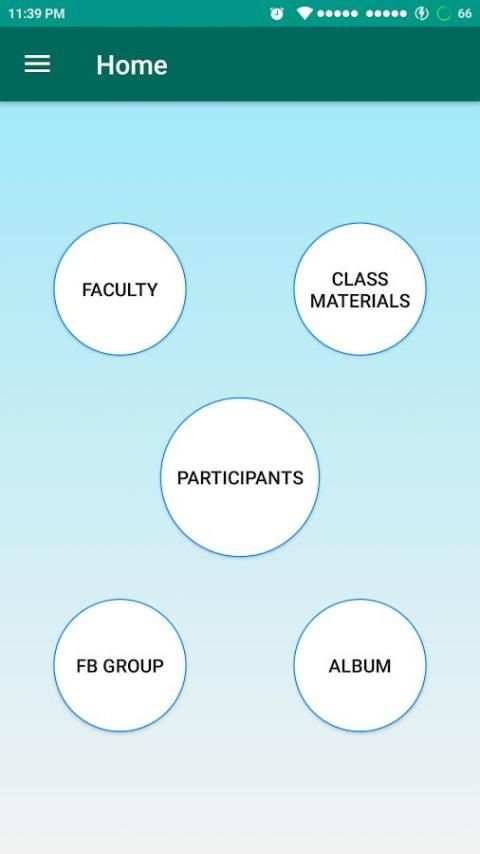Go to the FB Group
Viewport: 480px width, 854px height.
coord(120,666)
